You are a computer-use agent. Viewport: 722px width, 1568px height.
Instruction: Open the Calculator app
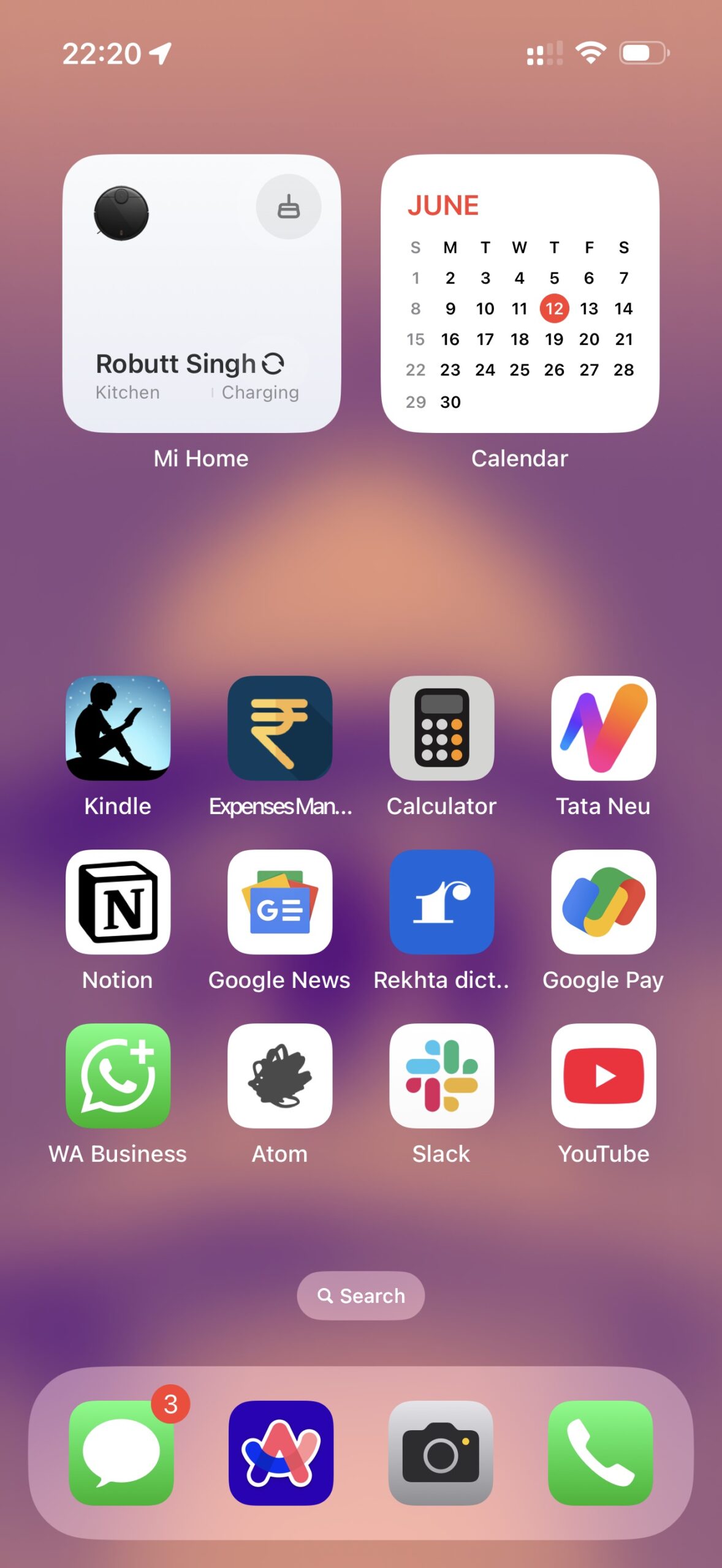tap(441, 728)
